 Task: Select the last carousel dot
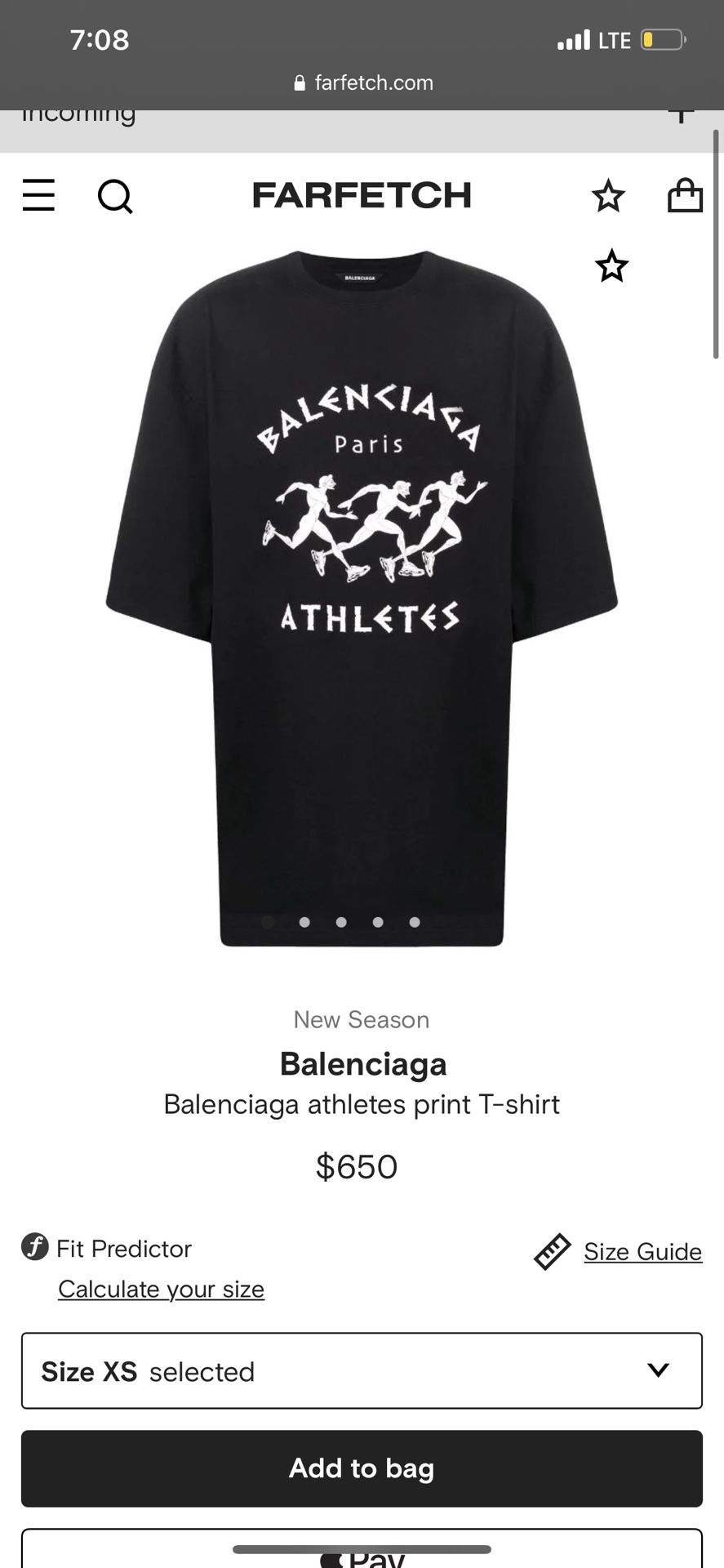click(x=414, y=922)
